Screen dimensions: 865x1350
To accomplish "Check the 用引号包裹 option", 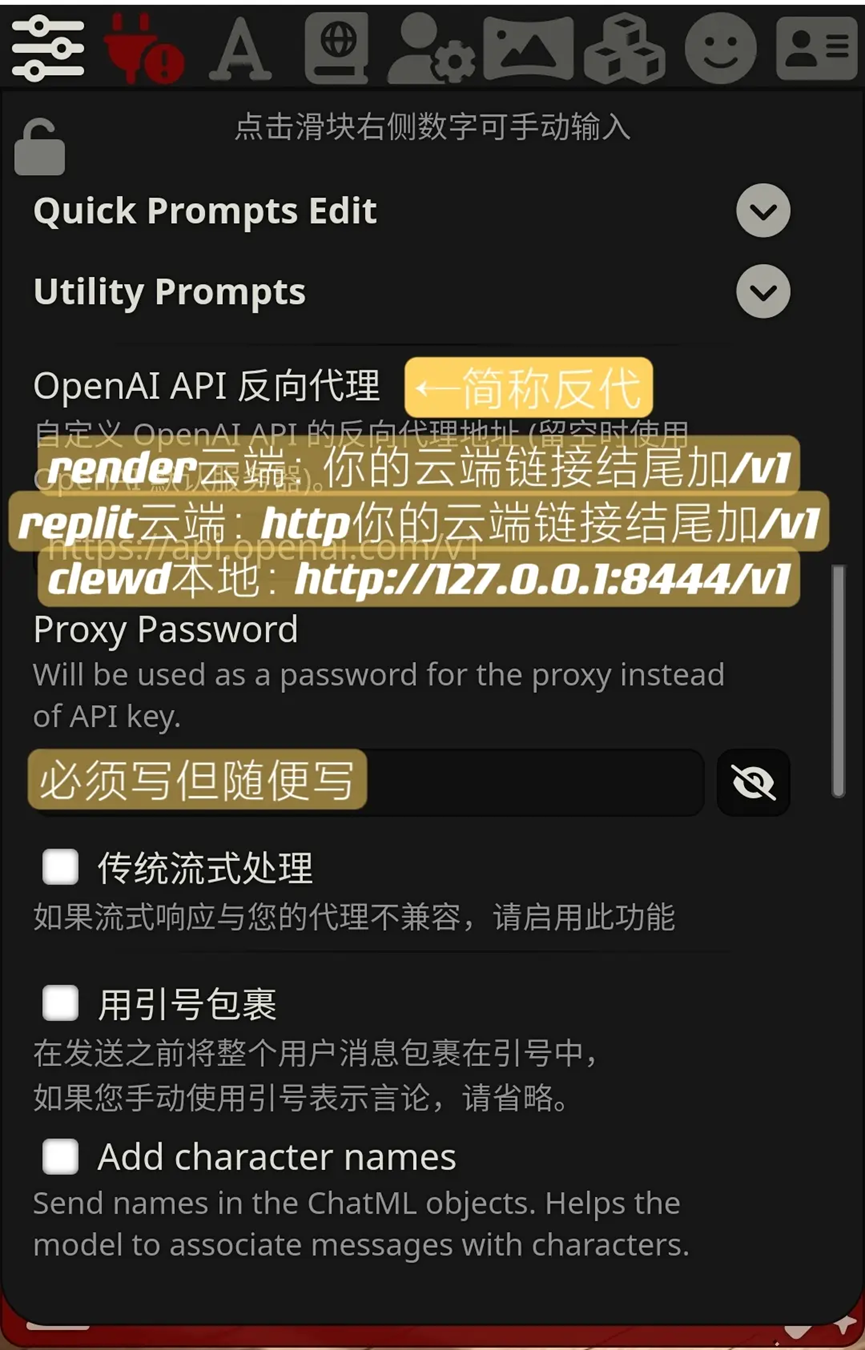I will pos(60,1003).
